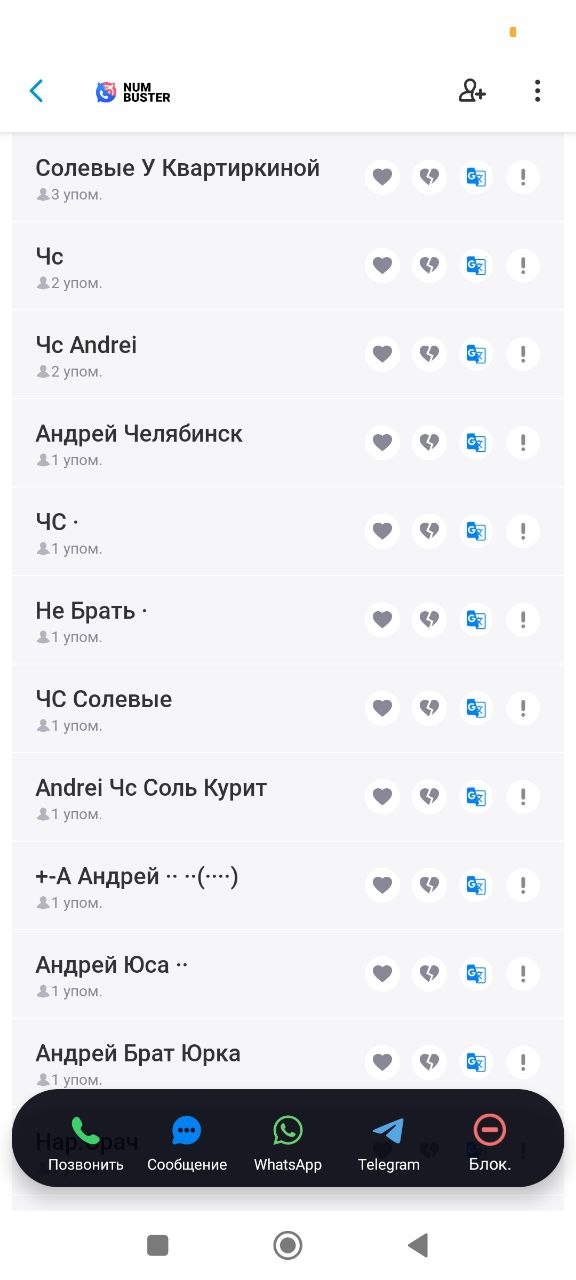This screenshot has width=576, height=1280.
Task: Report the name Не Брать
Action: (523, 620)
